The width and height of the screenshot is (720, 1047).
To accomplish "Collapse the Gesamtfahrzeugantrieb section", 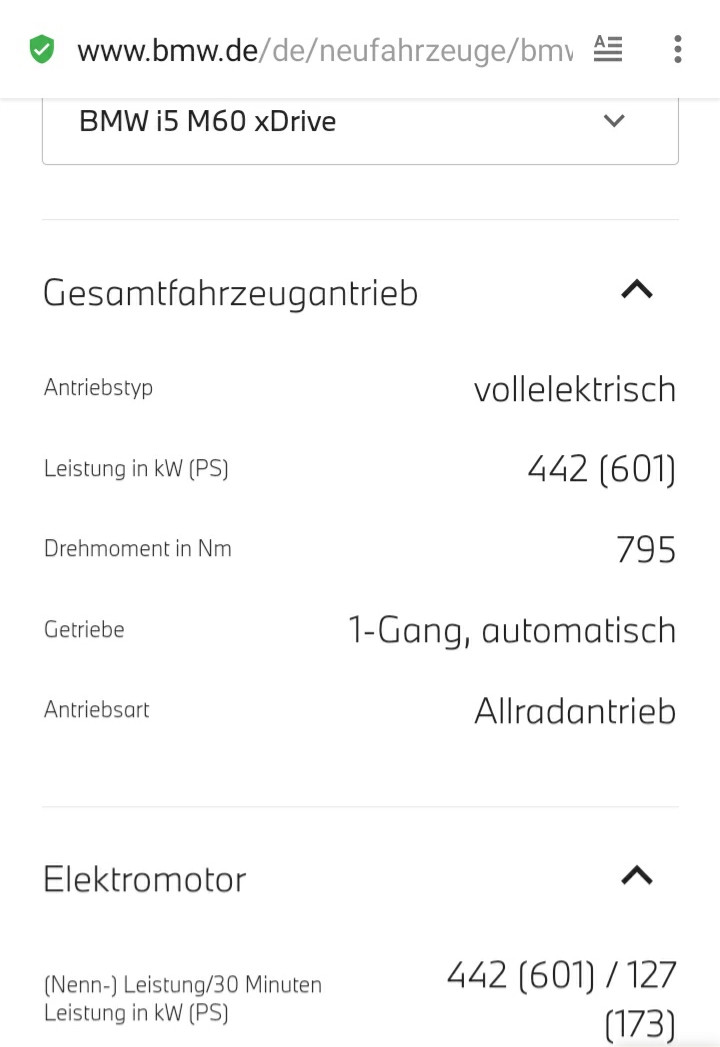I will point(637,290).
